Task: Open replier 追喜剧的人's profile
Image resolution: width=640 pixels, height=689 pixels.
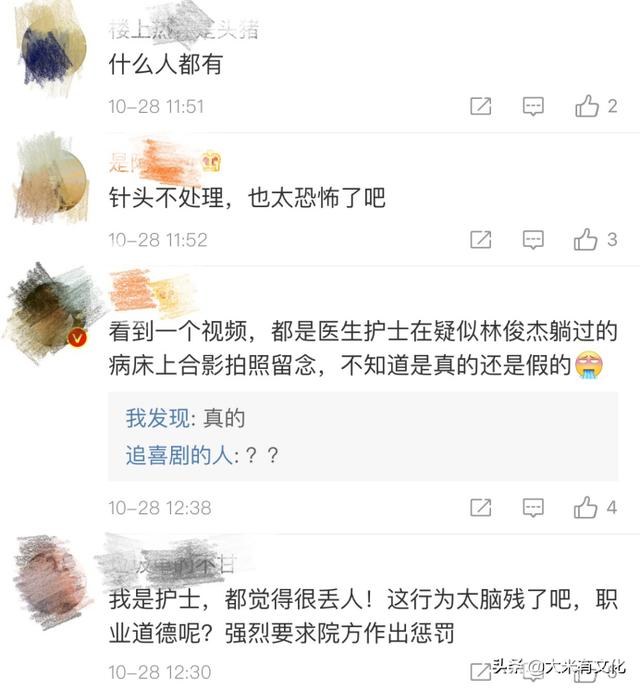Action: click(178, 455)
